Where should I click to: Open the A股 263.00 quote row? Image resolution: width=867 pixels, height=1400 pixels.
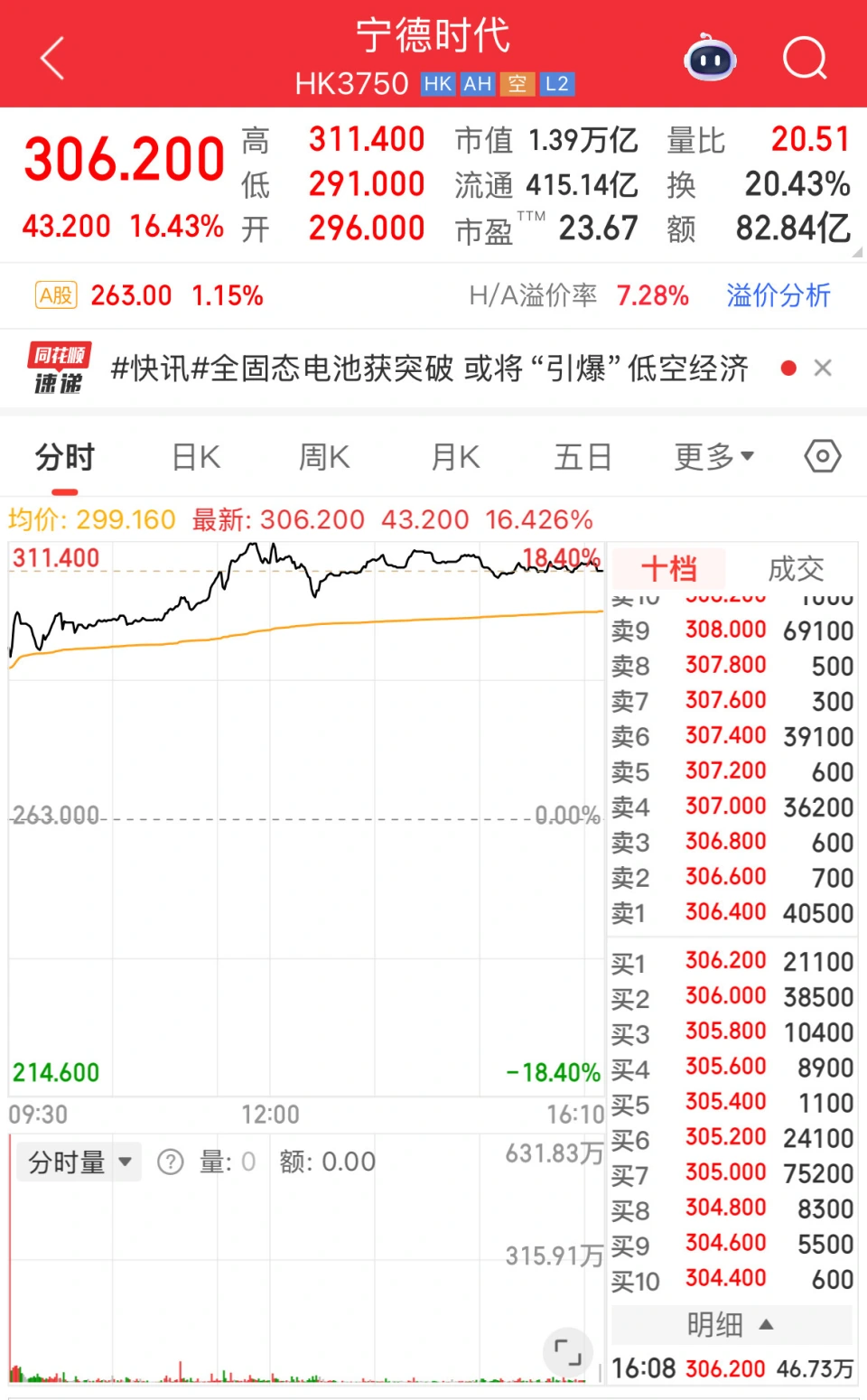pos(149,295)
